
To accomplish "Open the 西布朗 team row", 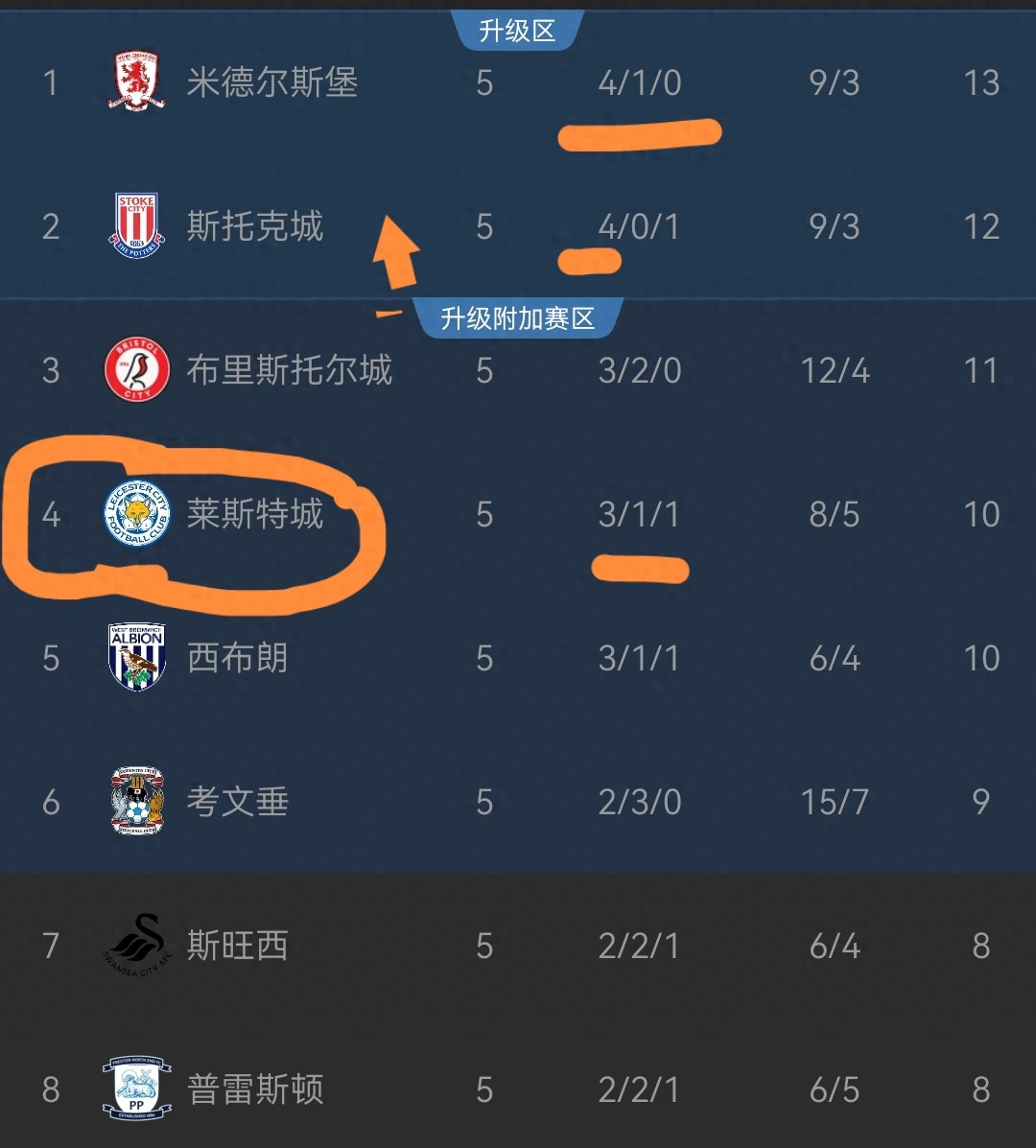I will [237, 658].
